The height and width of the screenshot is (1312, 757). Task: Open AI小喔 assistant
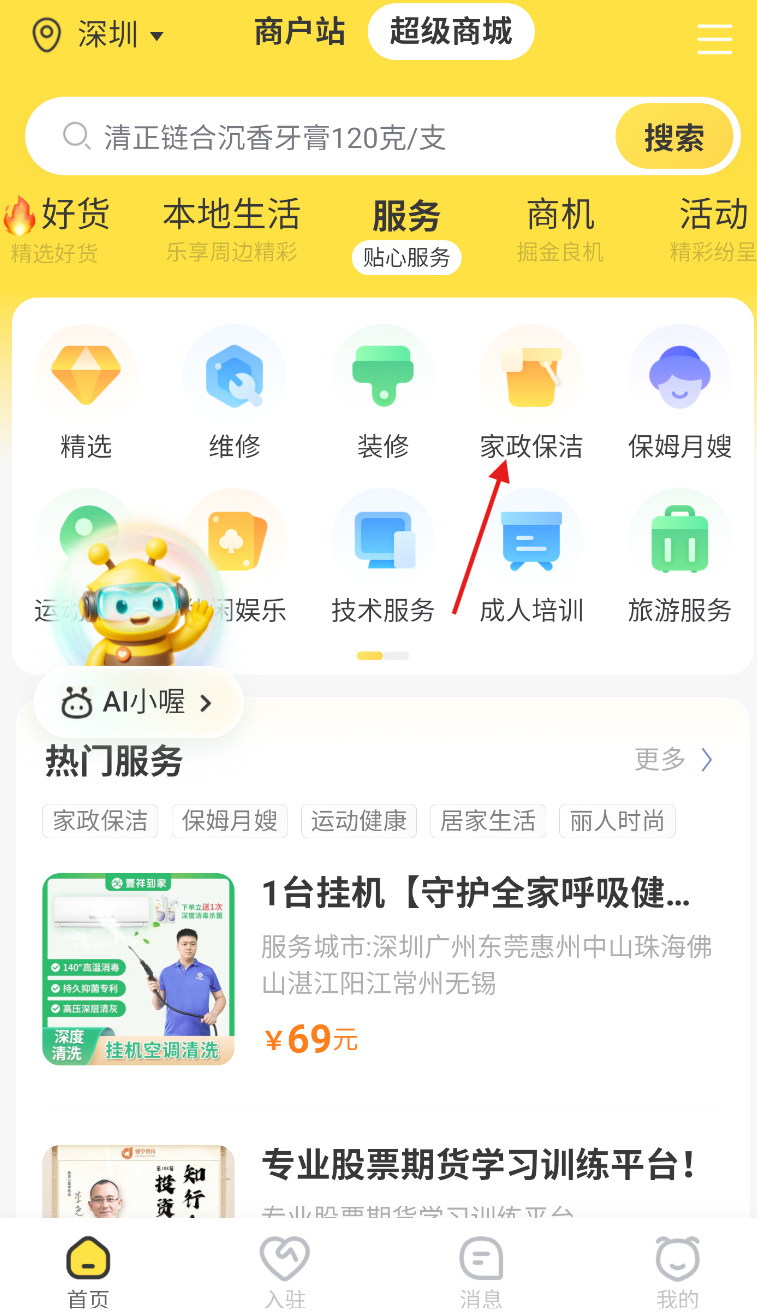point(140,702)
